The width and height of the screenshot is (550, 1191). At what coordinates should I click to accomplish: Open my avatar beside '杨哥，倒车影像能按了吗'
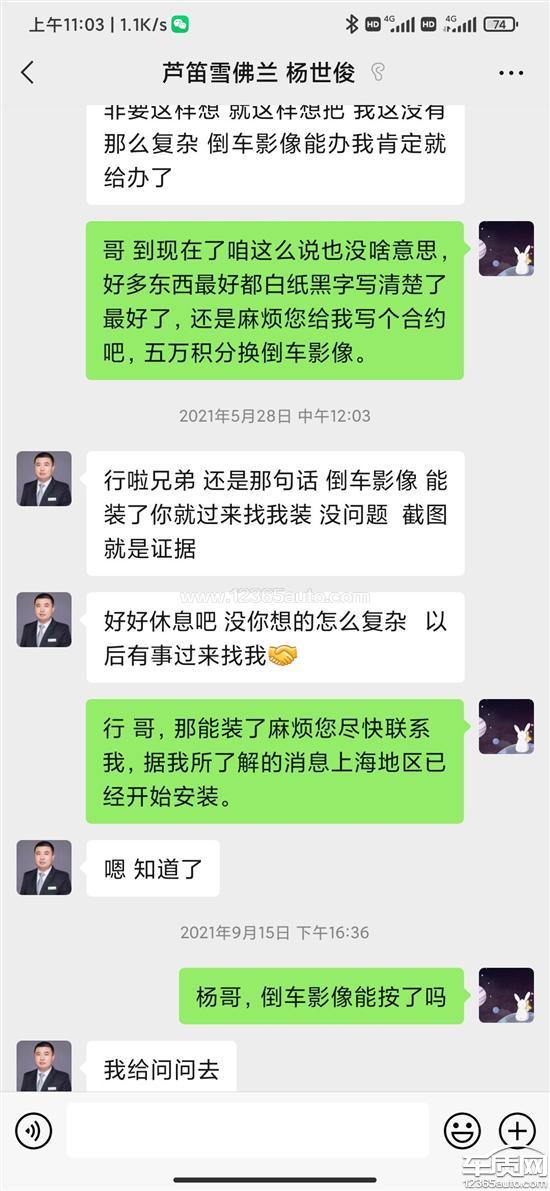[x=506, y=995]
